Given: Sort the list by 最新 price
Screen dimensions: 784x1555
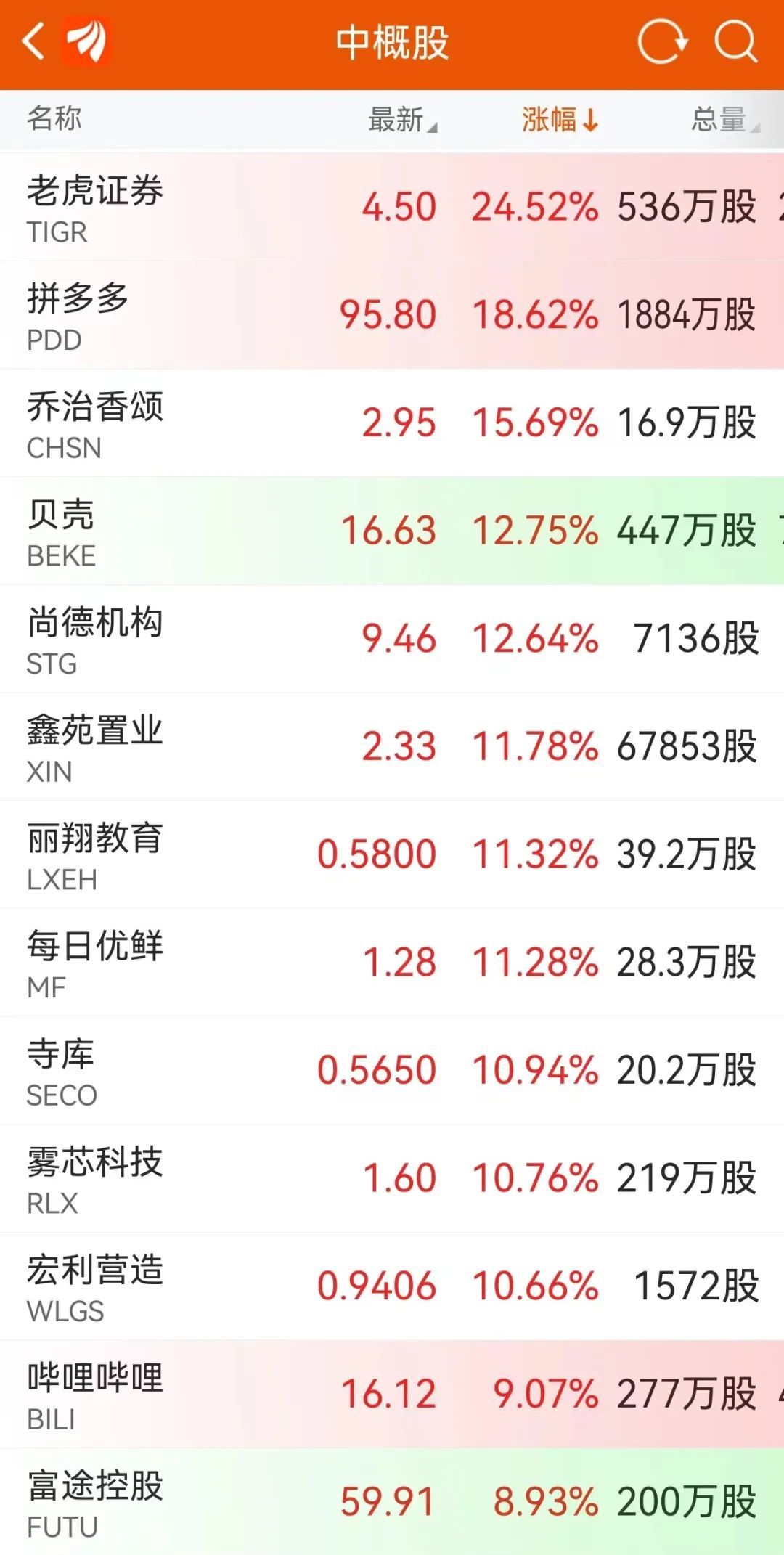Looking at the screenshot, I should coord(403,119).
